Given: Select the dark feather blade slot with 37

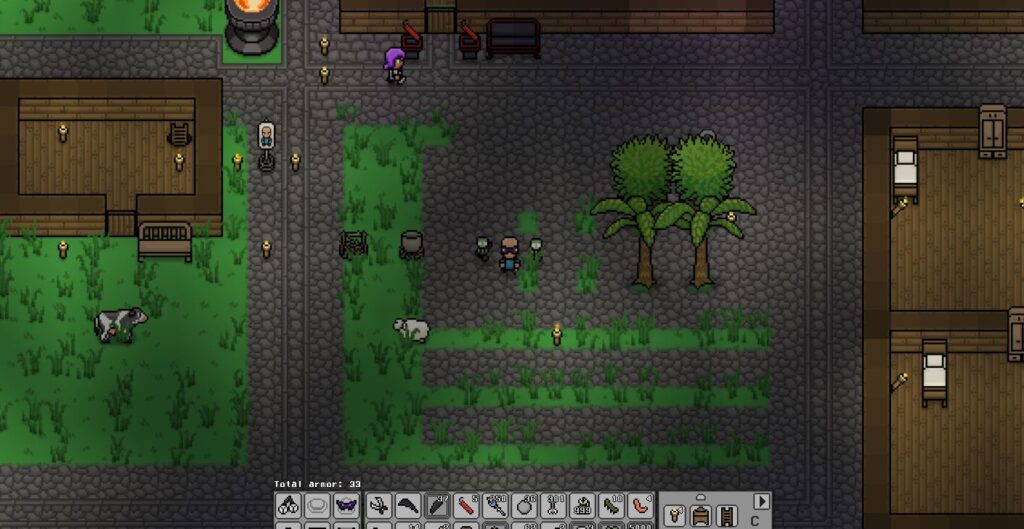Looking at the screenshot, I should 437,506.
